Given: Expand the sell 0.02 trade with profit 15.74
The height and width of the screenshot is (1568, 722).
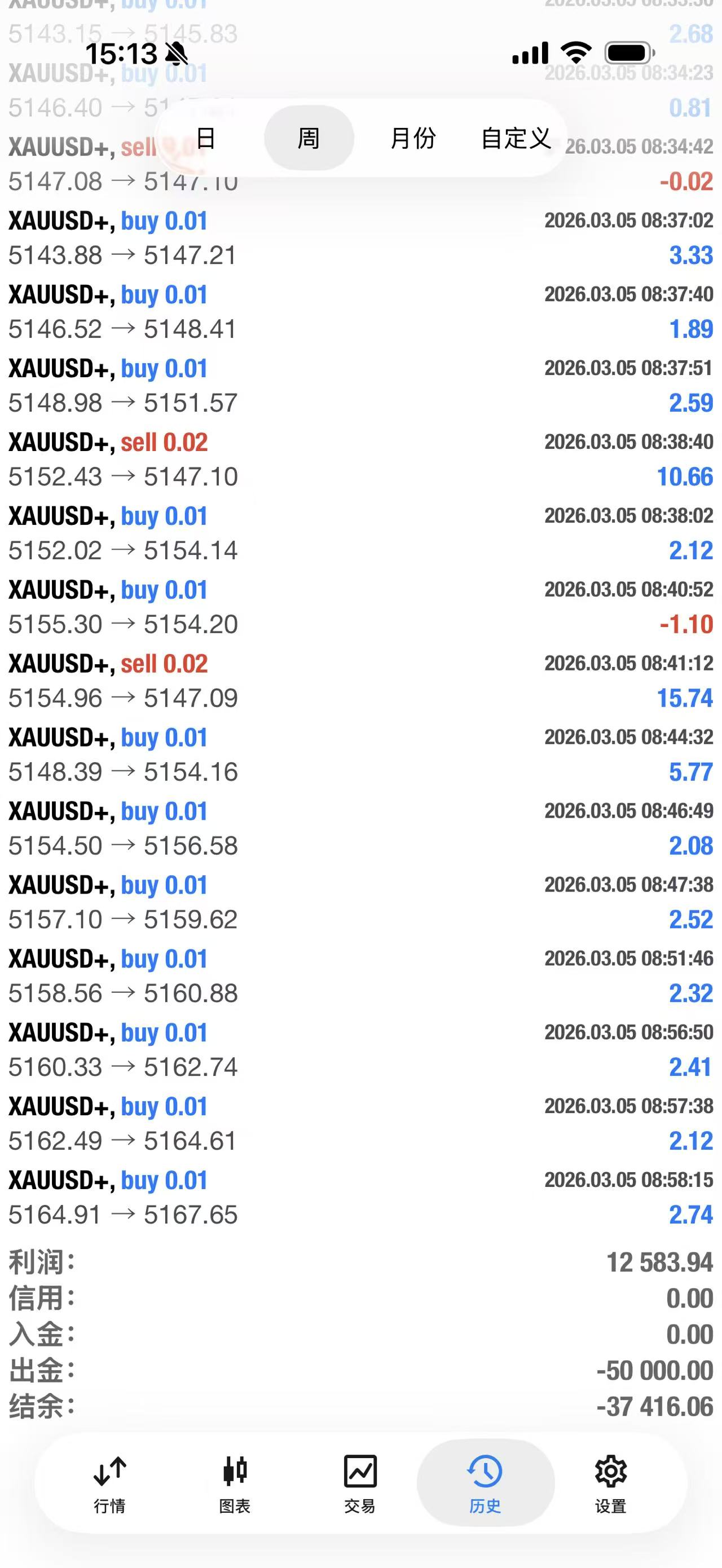Looking at the screenshot, I should tap(360, 681).
